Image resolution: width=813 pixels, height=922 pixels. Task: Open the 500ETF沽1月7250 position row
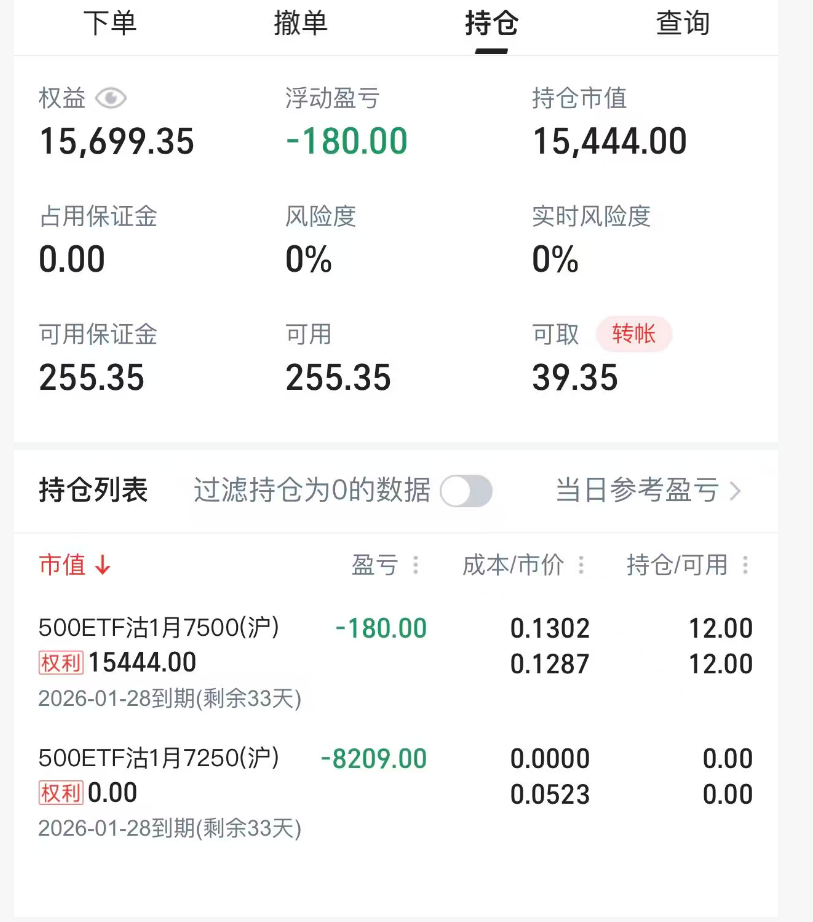pyautogui.click(x=395, y=792)
